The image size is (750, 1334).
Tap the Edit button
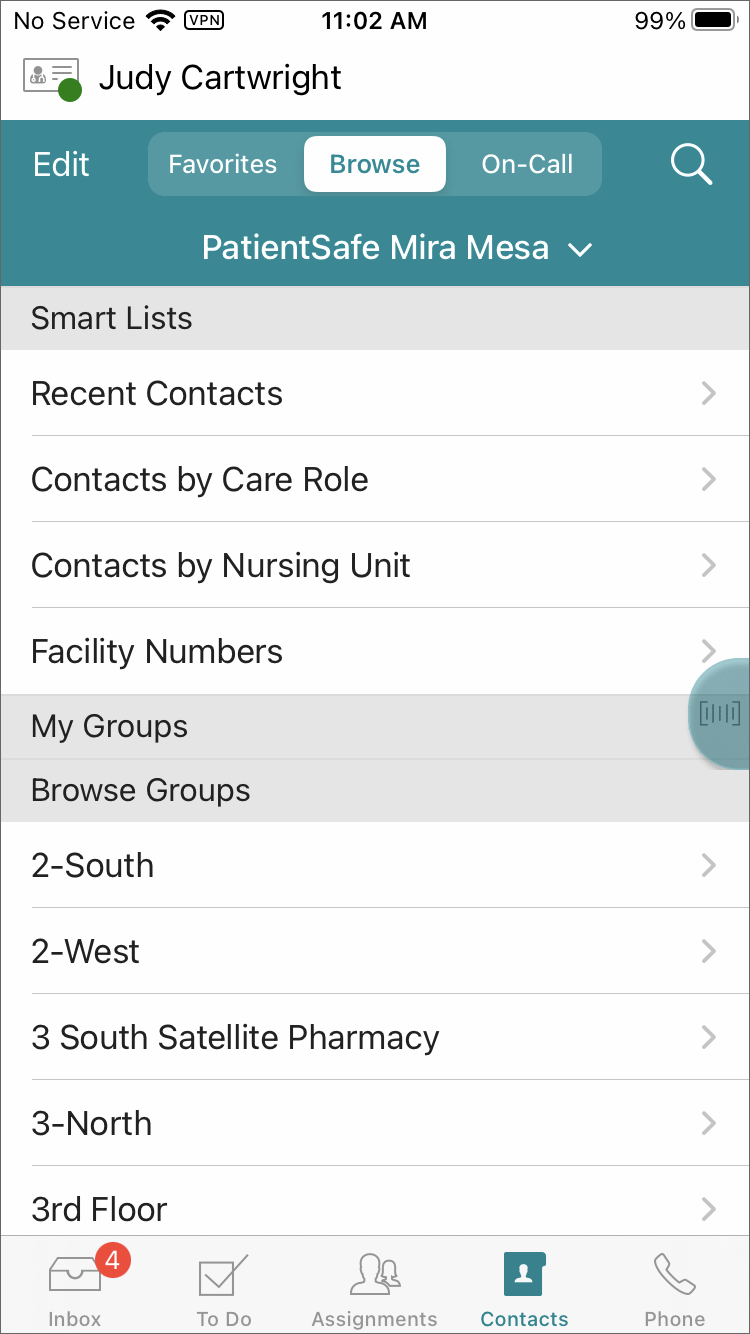point(61,164)
